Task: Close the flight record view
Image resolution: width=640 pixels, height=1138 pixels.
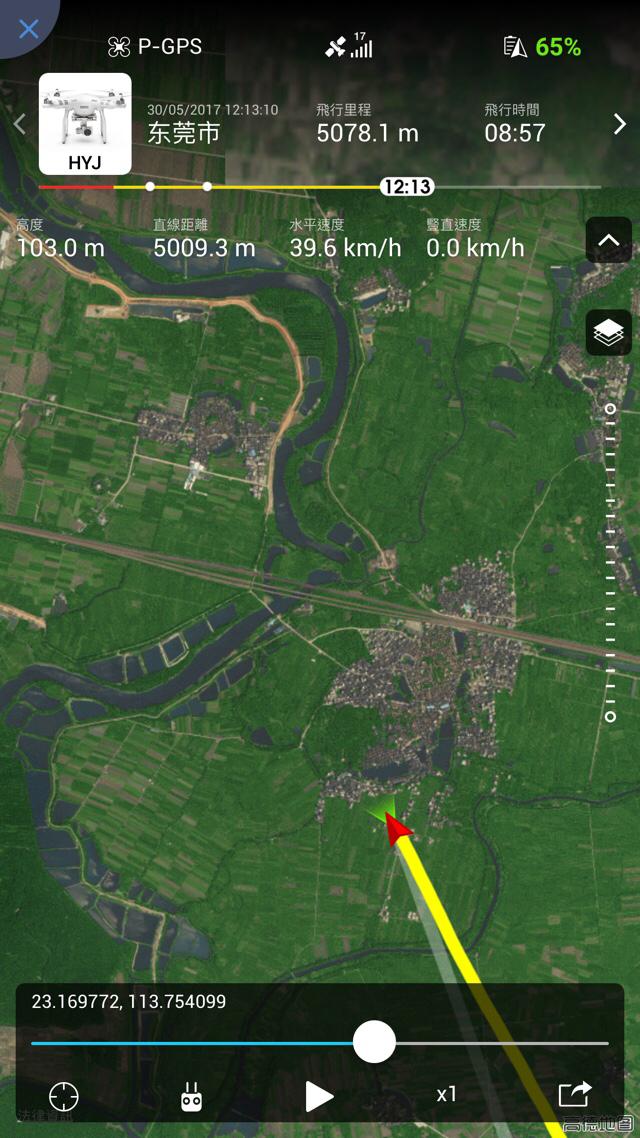Action: pyautogui.click(x=27, y=28)
